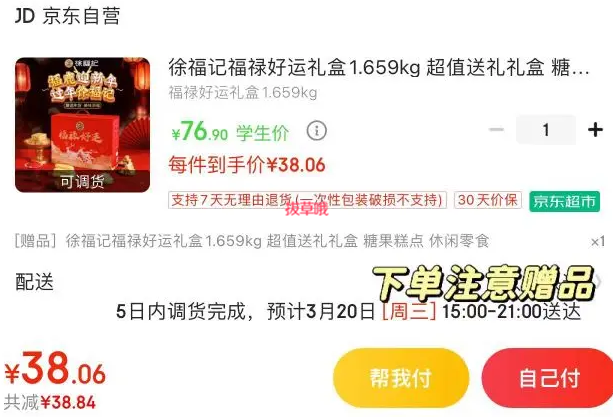Image resolution: width=613 pixels, height=417 pixels.
Task: View the 支持7天无理由退货 return policy tag
Action: [x=307, y=200]
